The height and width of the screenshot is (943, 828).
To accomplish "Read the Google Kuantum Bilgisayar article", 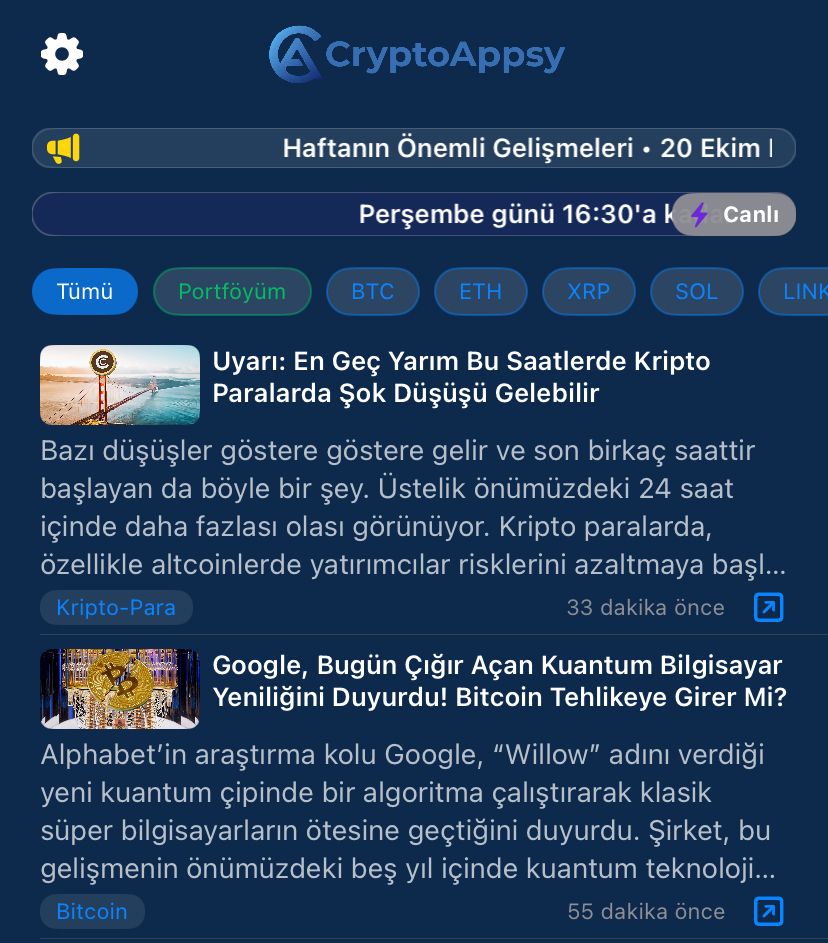I will tap(498, 681).
